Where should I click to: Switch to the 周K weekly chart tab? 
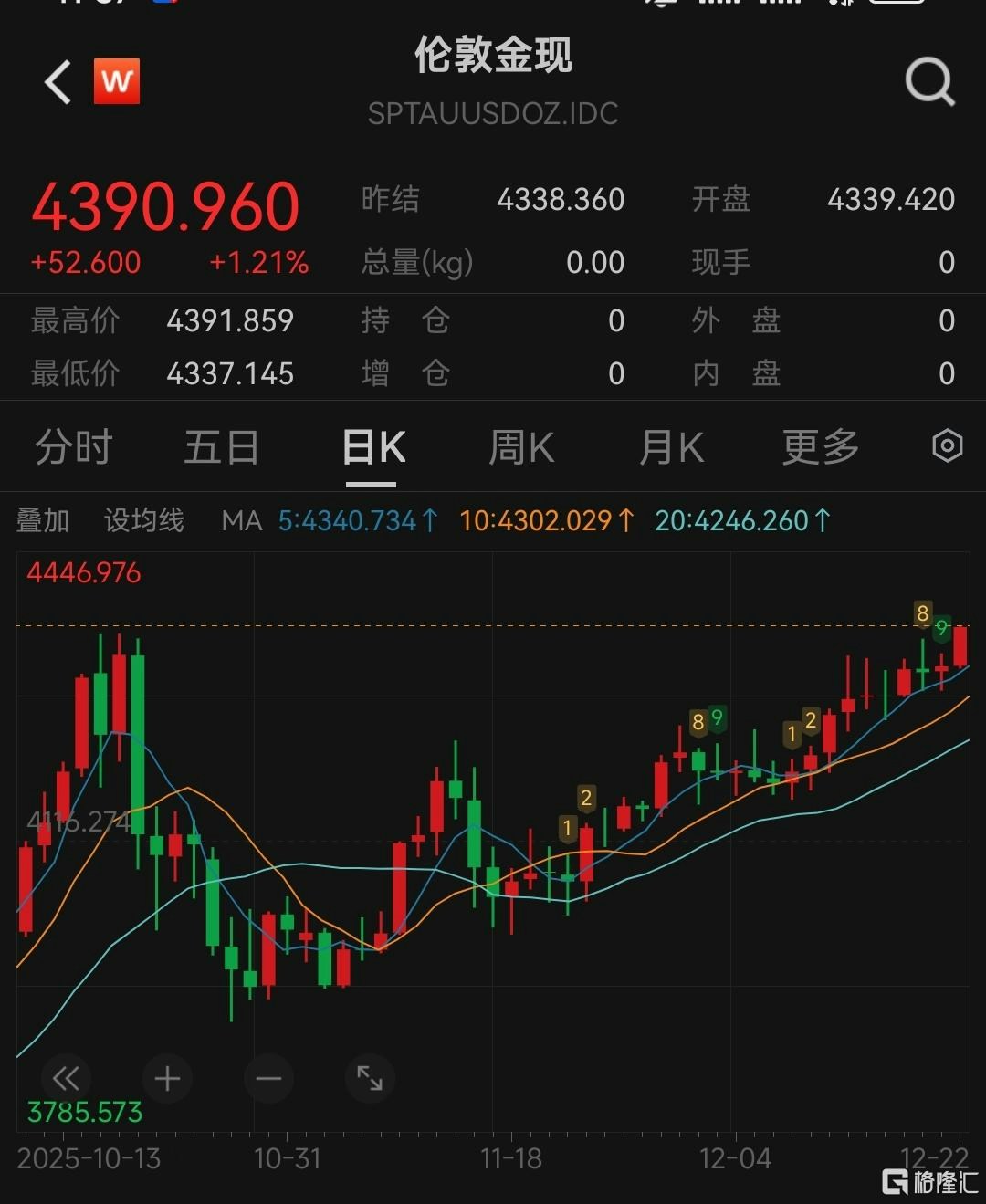click(521, 447)
